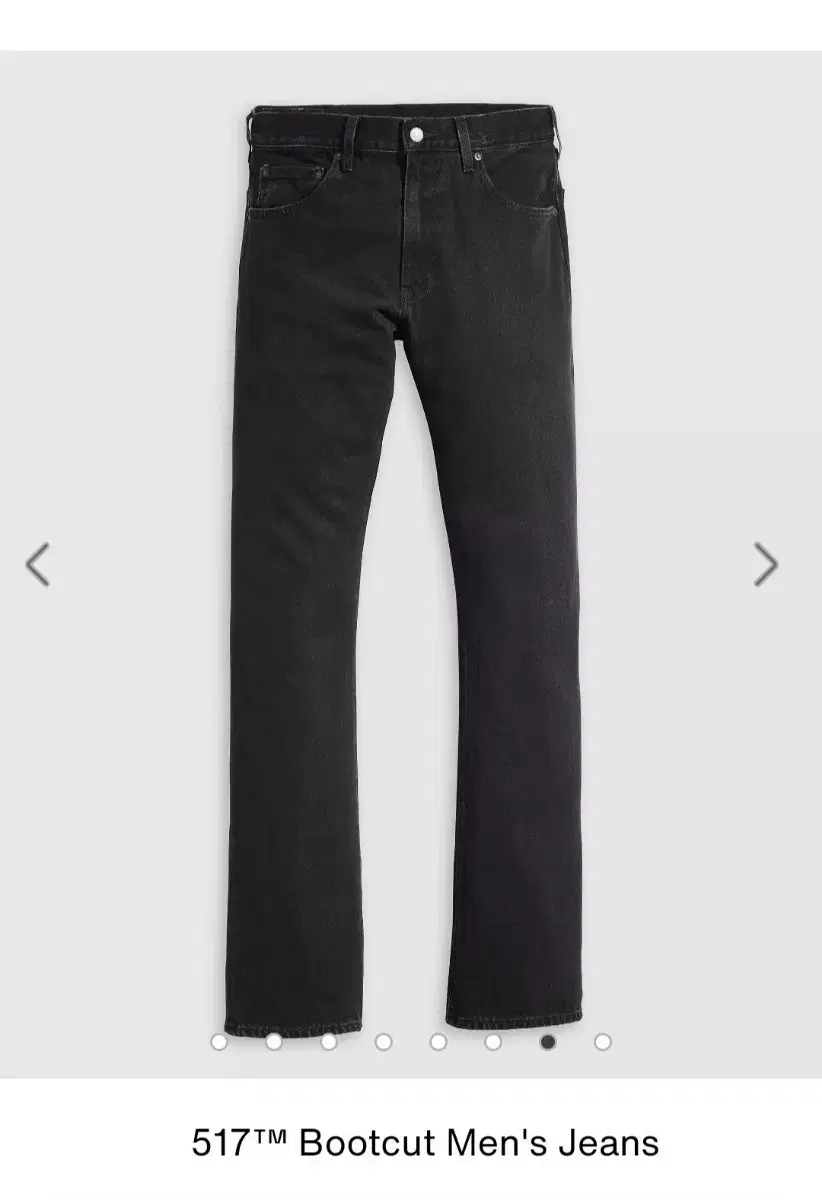822x1200 pixels.
Task: Click the right chevron to view next image
Action: click(x=764, y=565)
